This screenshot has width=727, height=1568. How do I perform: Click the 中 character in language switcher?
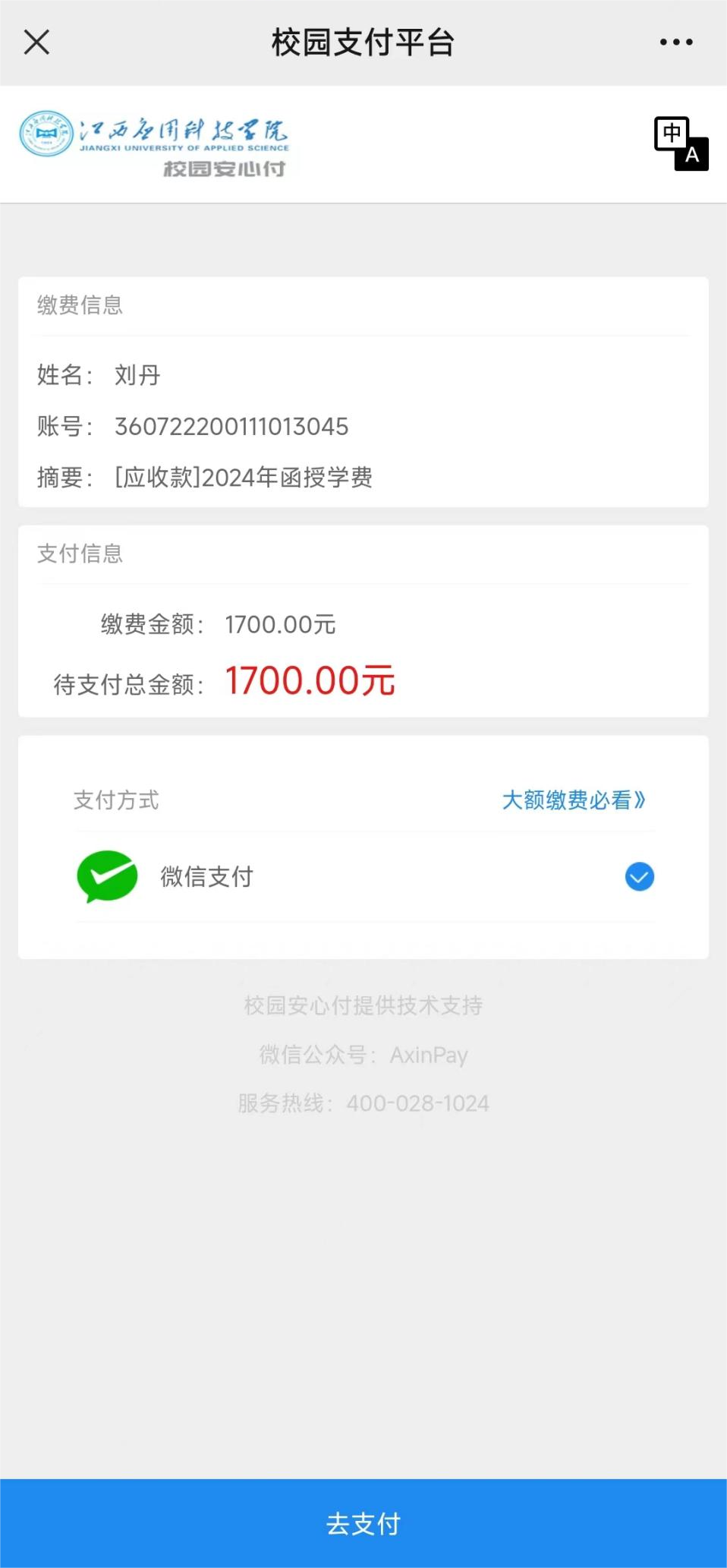pos(671,131)
